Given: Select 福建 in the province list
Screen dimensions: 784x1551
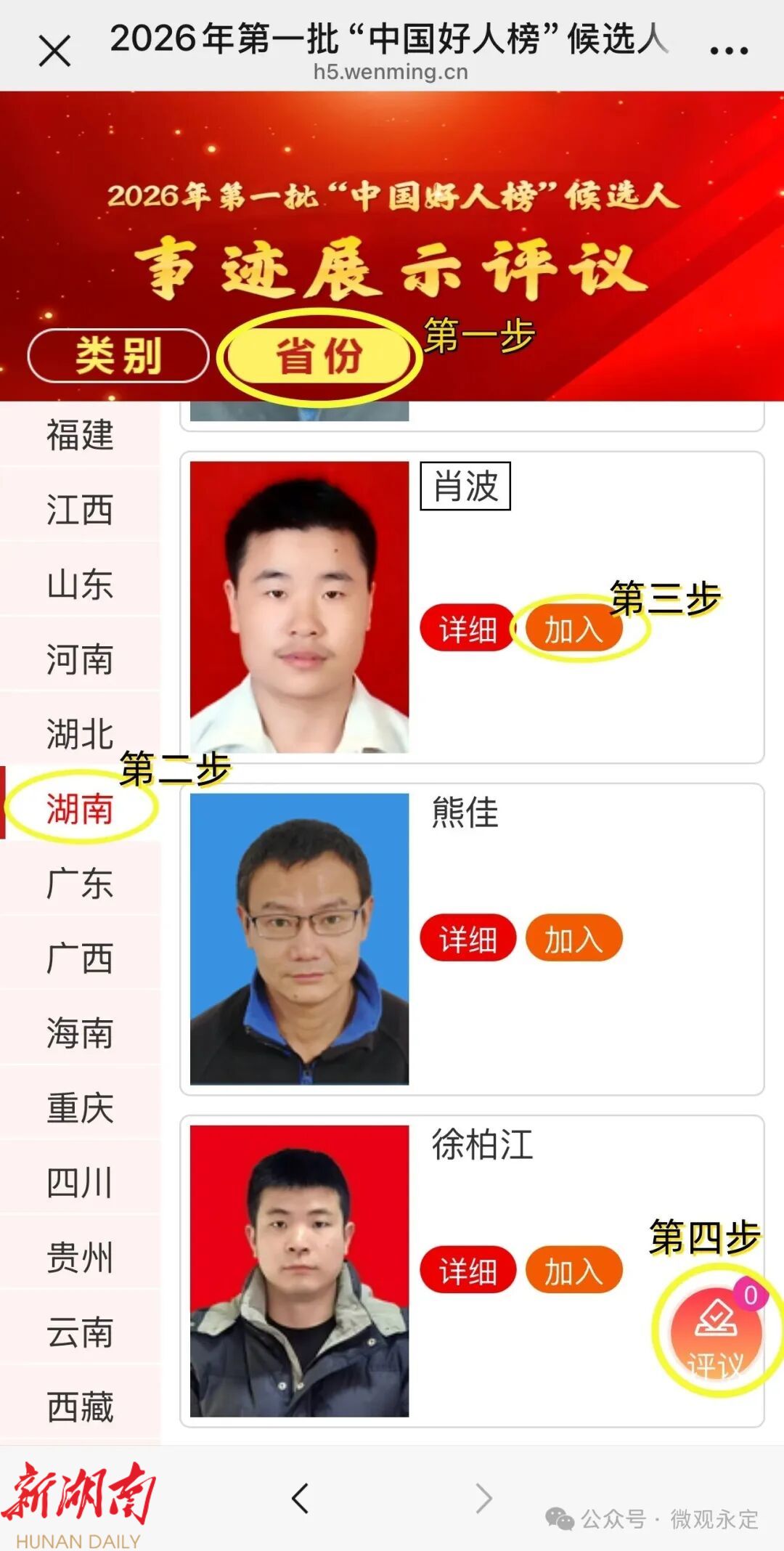Looking at the screenshot, I should 80,435.
